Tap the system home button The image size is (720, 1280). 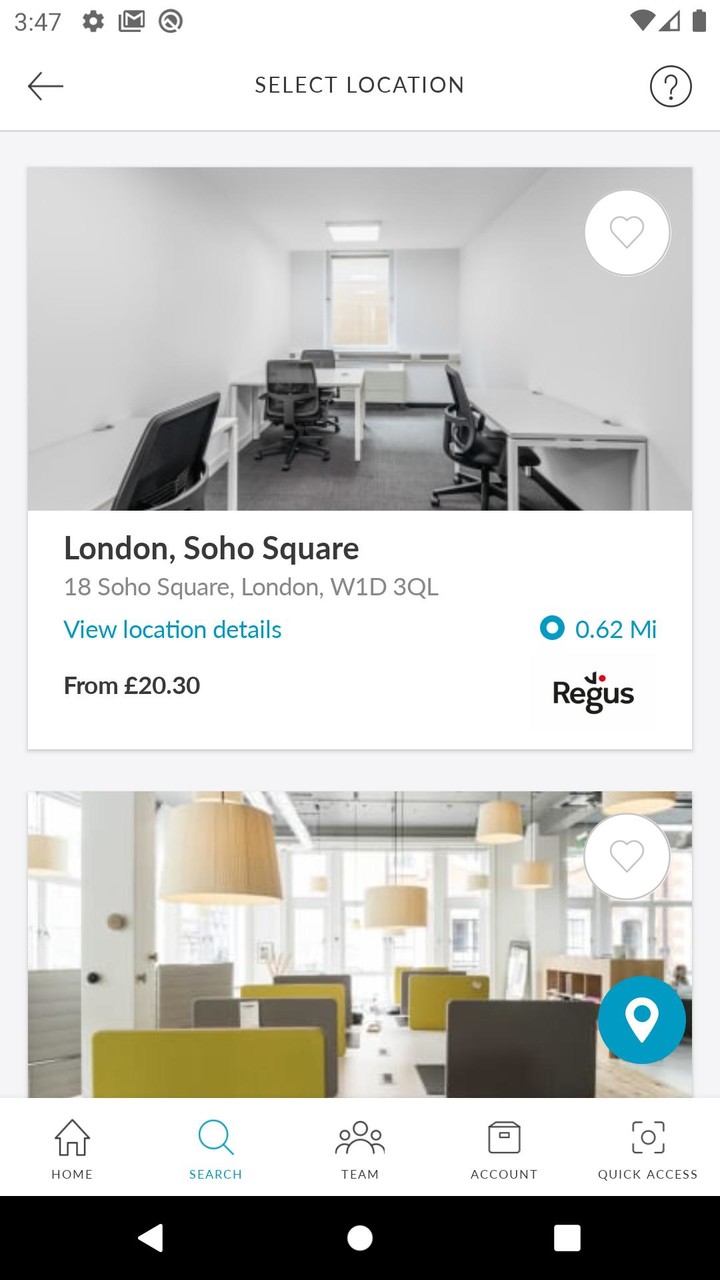click(x=360, y=1238)
